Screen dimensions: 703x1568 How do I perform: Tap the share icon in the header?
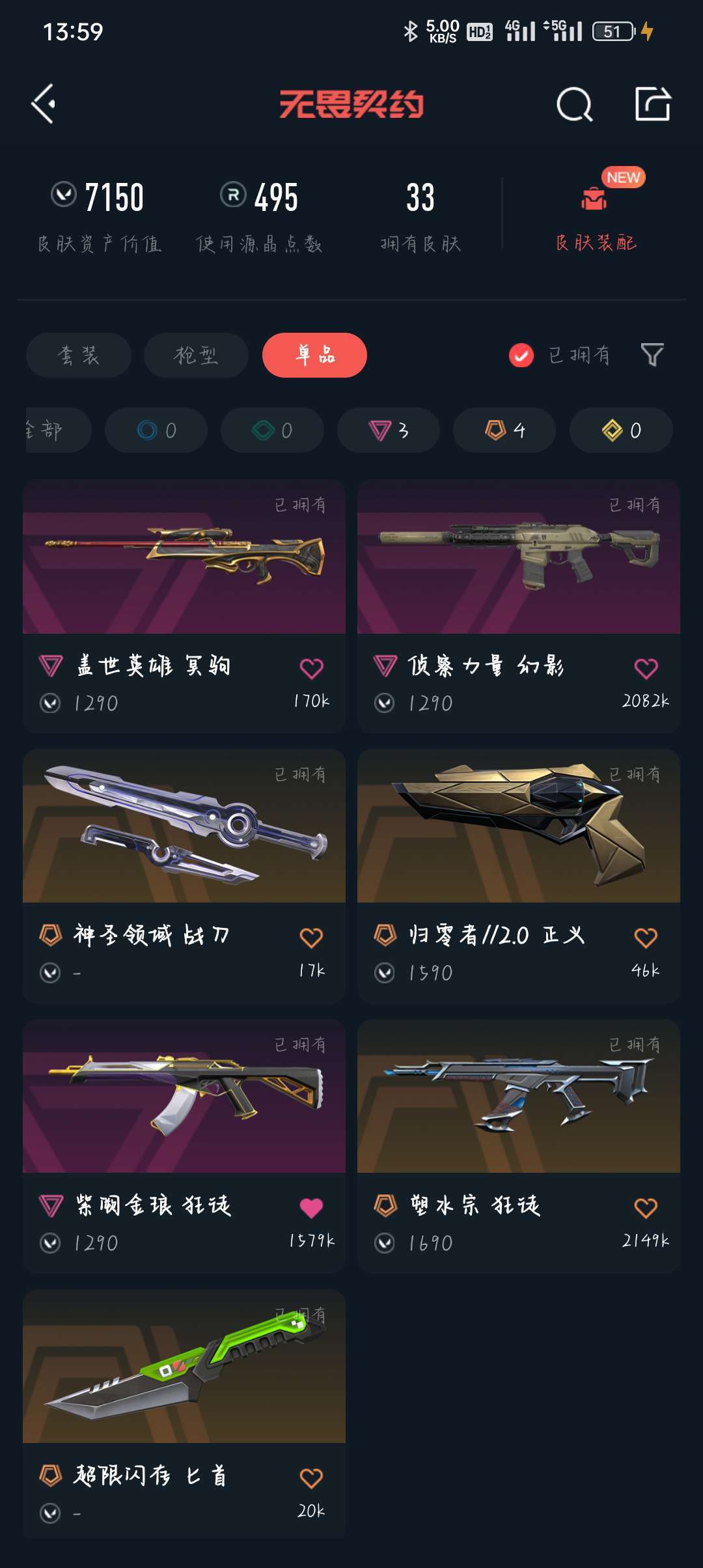652,104
